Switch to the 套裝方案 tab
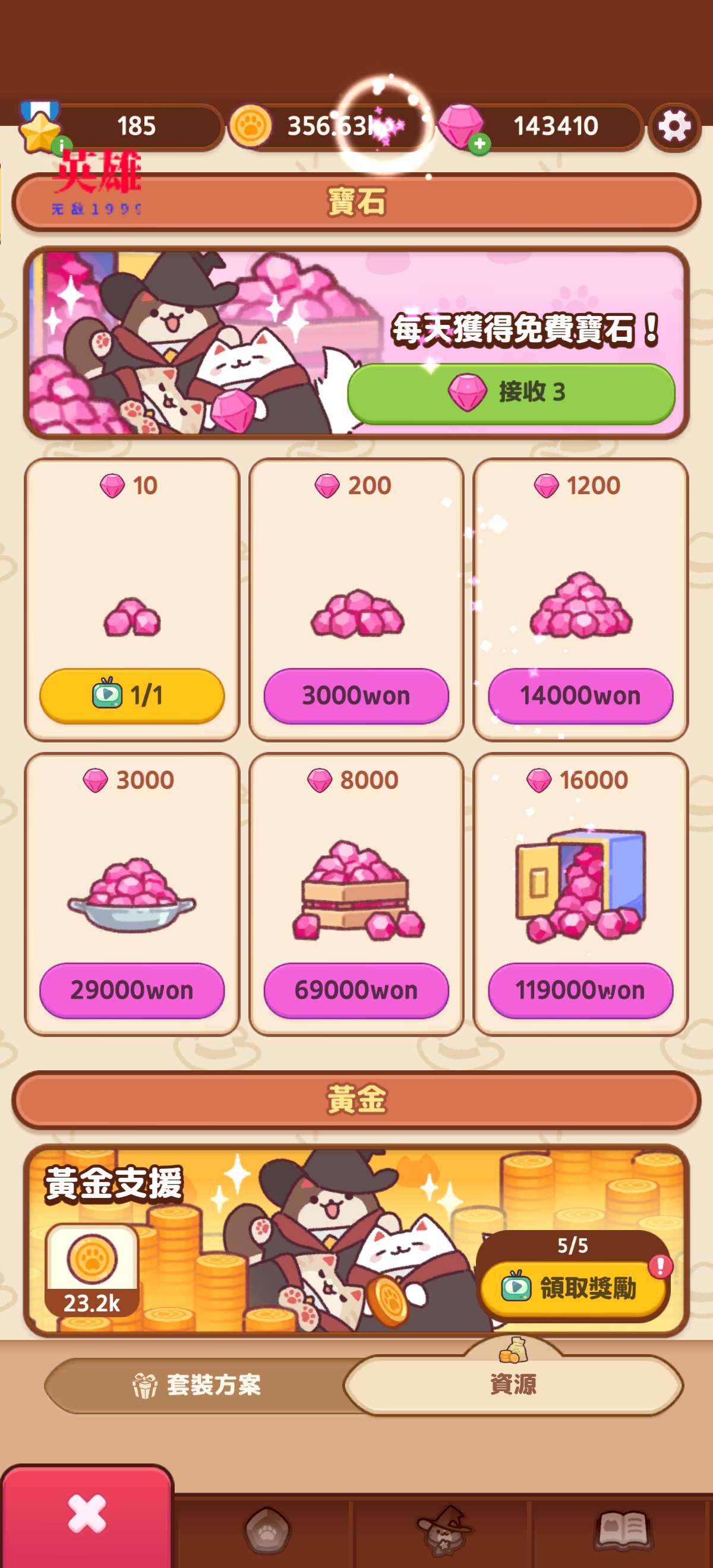This screenshot has height=1568, width=713. pyautogui.click(x=197, y=1385)
